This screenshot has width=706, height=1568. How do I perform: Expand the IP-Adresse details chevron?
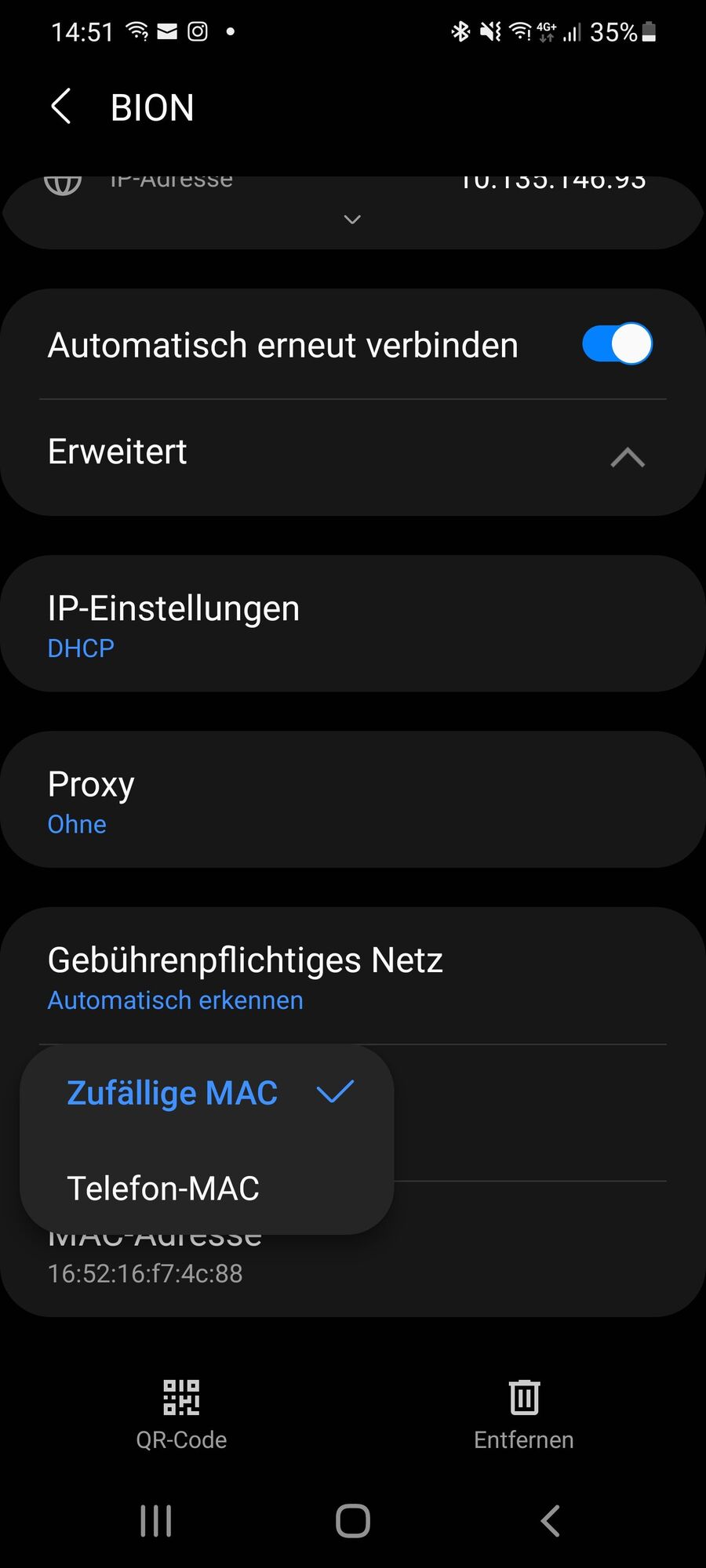[351, 220]
